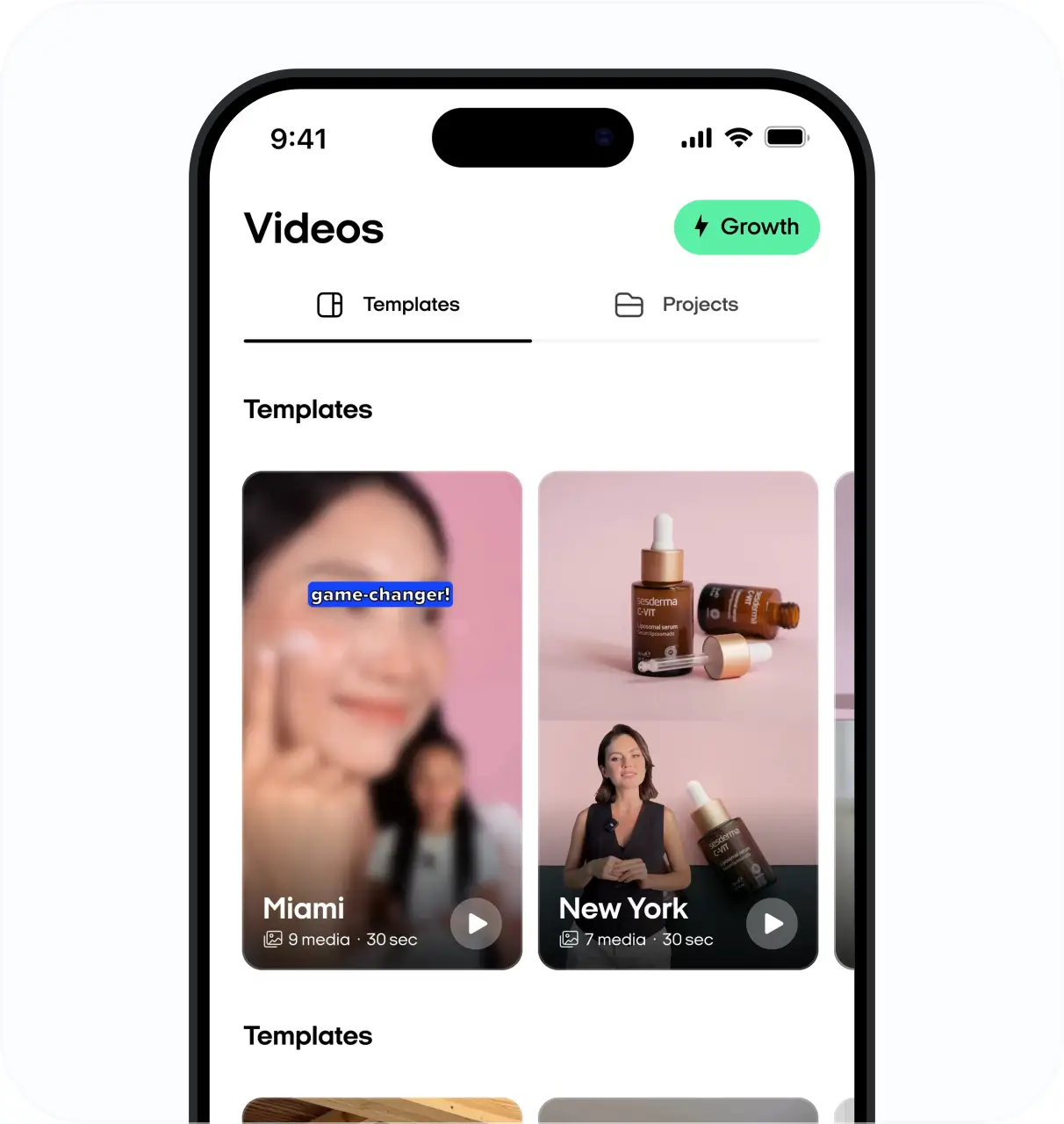Open the Growth plan button

746,227
